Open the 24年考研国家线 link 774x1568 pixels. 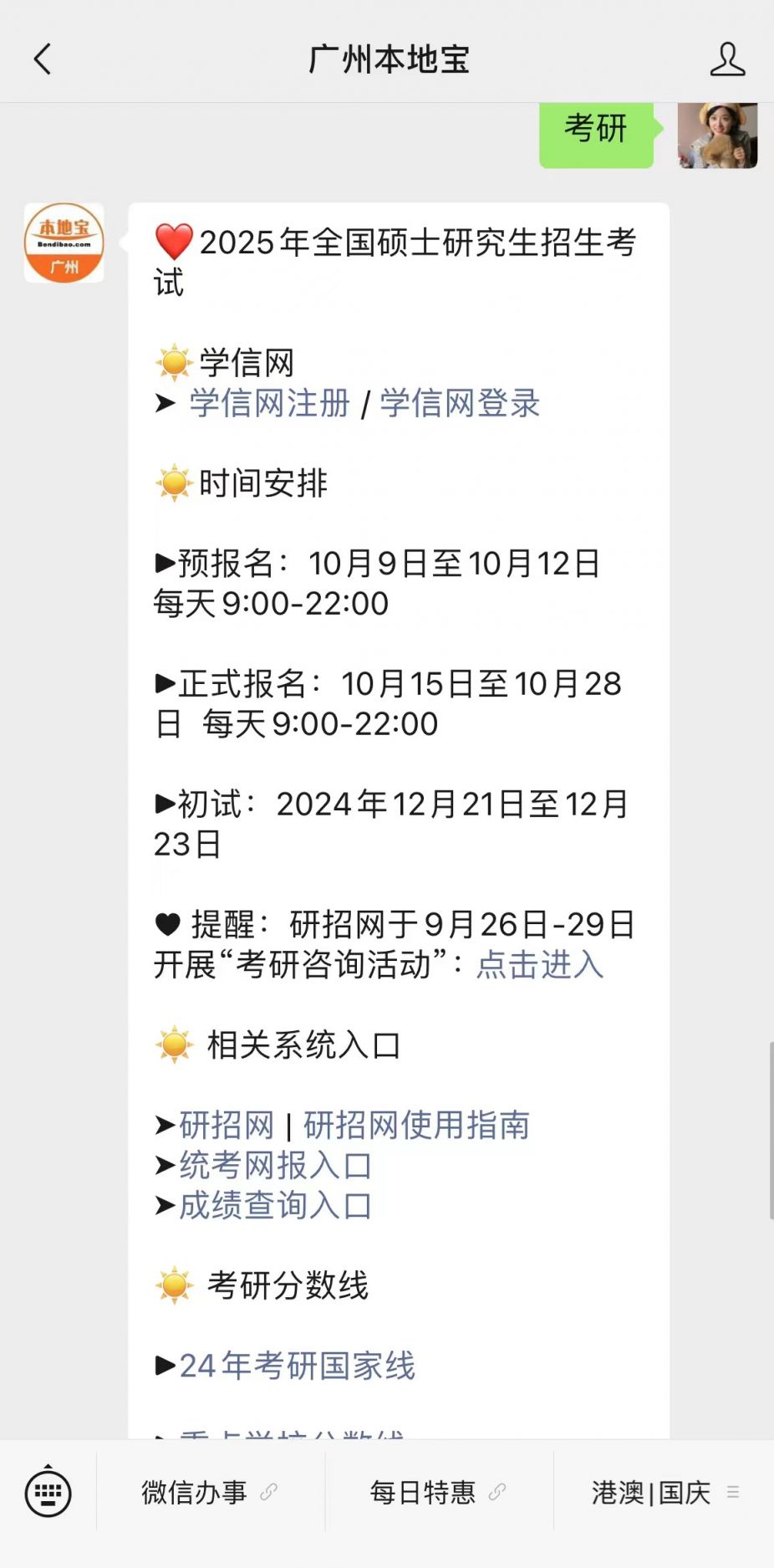click(x=297, y=1366)
